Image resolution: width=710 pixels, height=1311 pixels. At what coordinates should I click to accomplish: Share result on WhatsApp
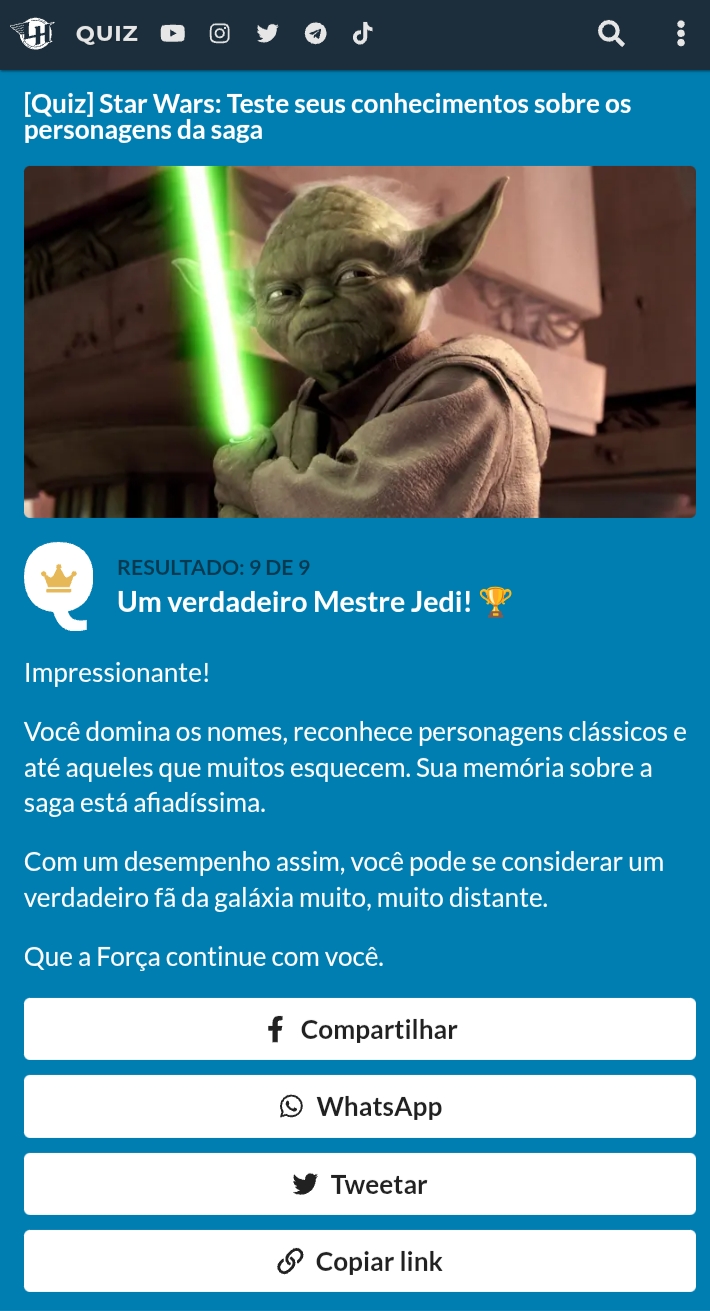point(360,1106)
